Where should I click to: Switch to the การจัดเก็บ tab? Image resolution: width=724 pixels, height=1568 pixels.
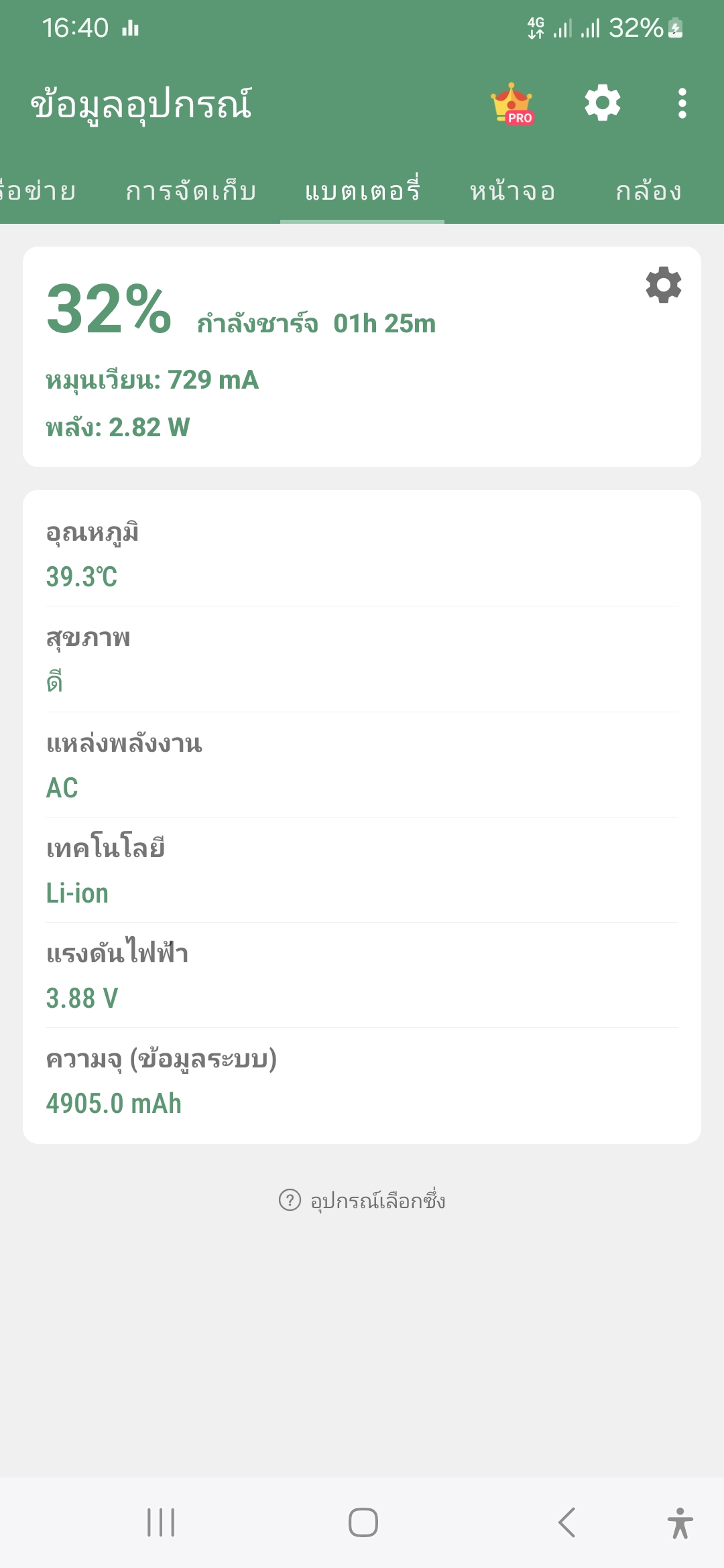[x=191, y=192]
